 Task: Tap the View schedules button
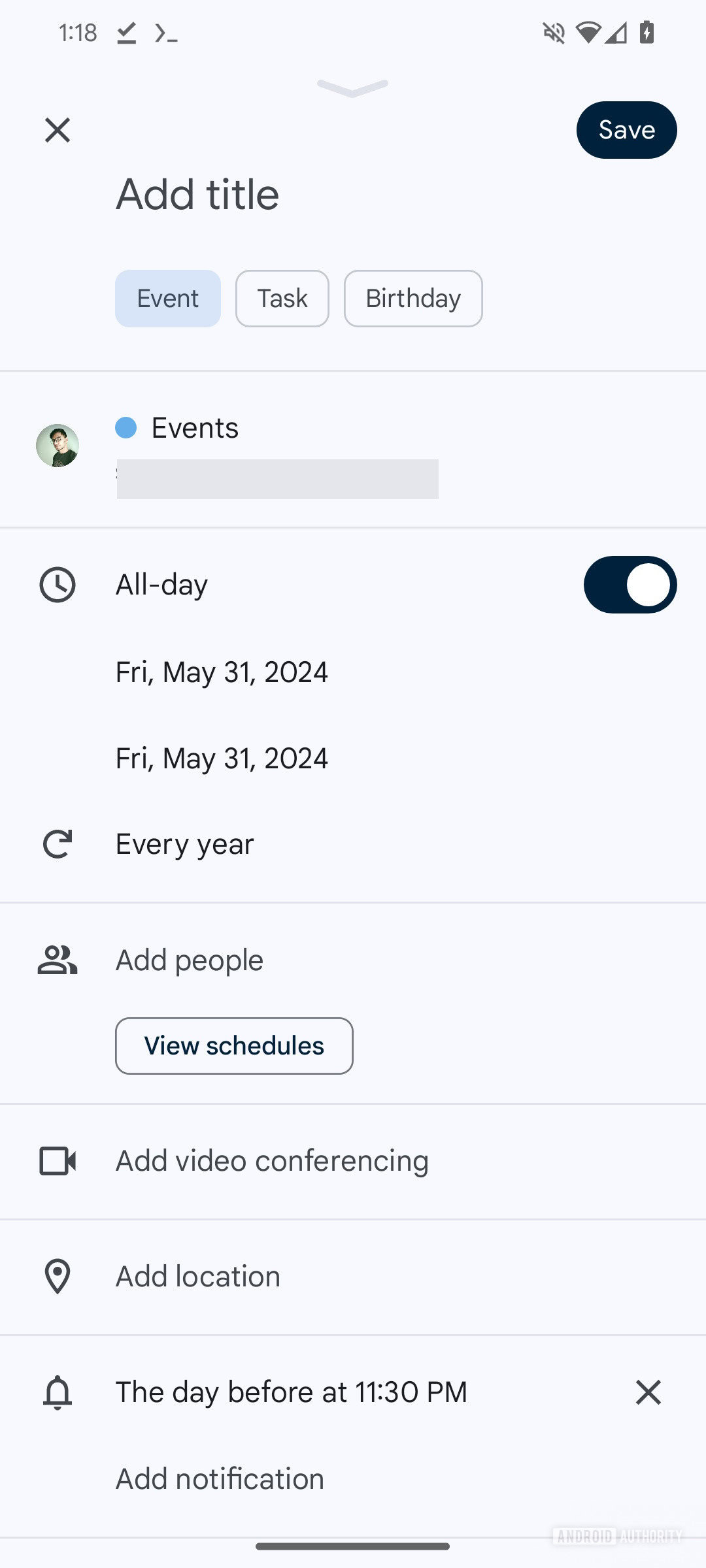[234, 1046]
